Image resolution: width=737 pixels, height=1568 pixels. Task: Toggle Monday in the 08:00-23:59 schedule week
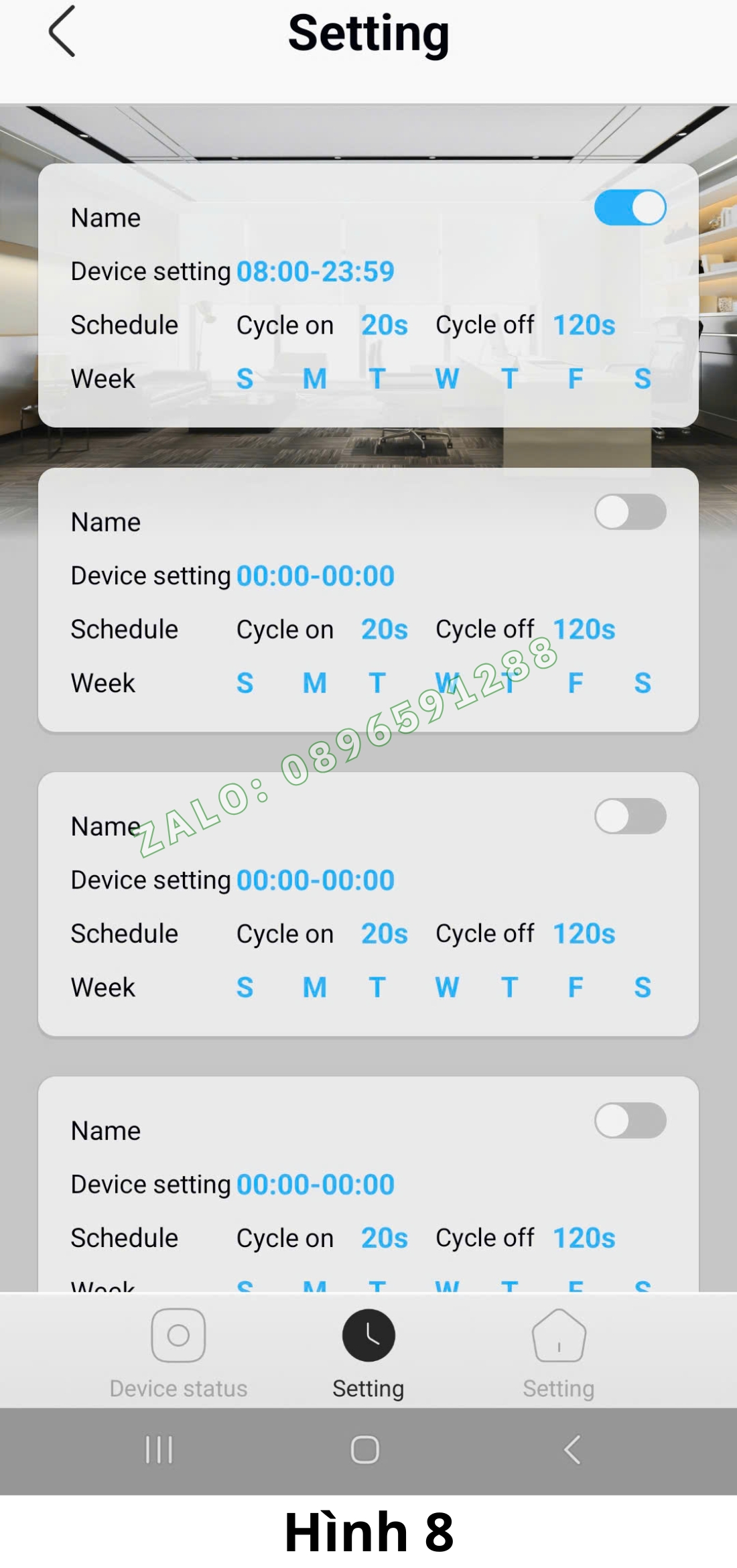click(x=314, y=379)
